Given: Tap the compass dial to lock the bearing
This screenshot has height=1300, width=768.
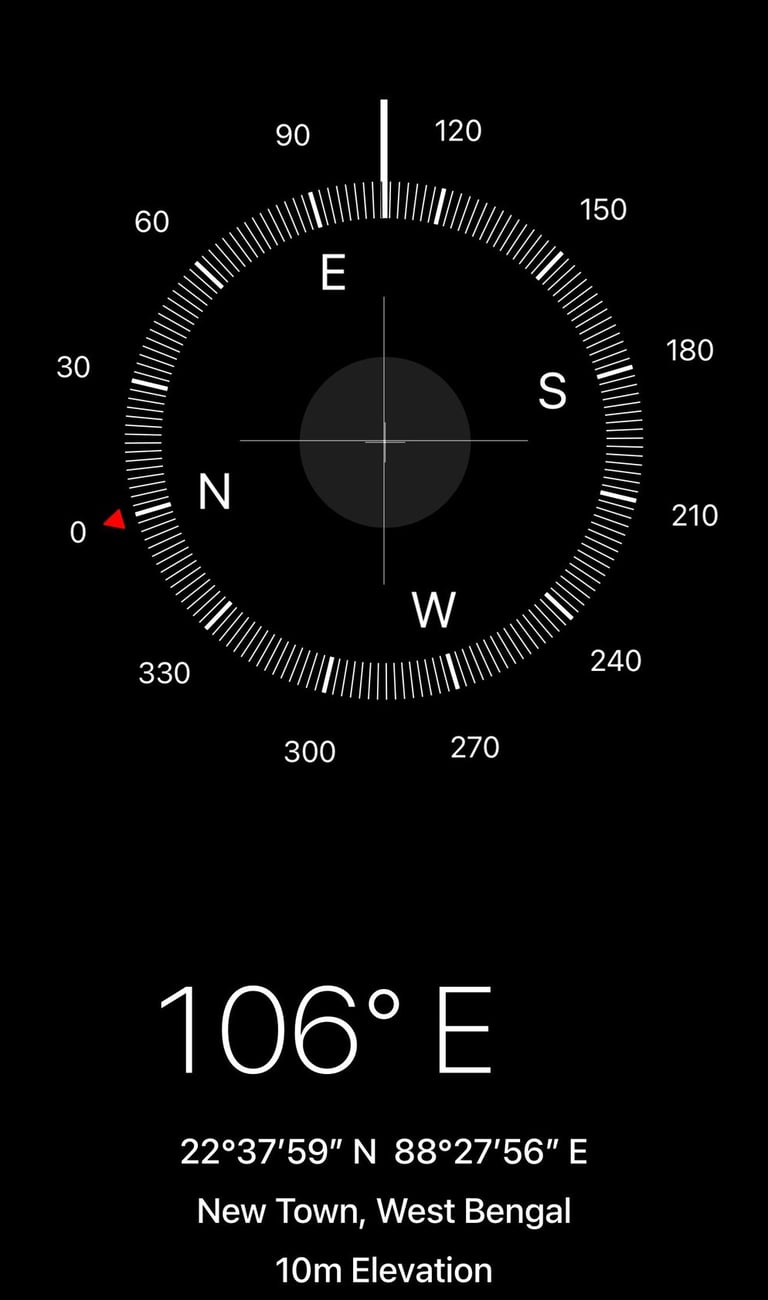Looking at the screenshot, I should (384, 441).
